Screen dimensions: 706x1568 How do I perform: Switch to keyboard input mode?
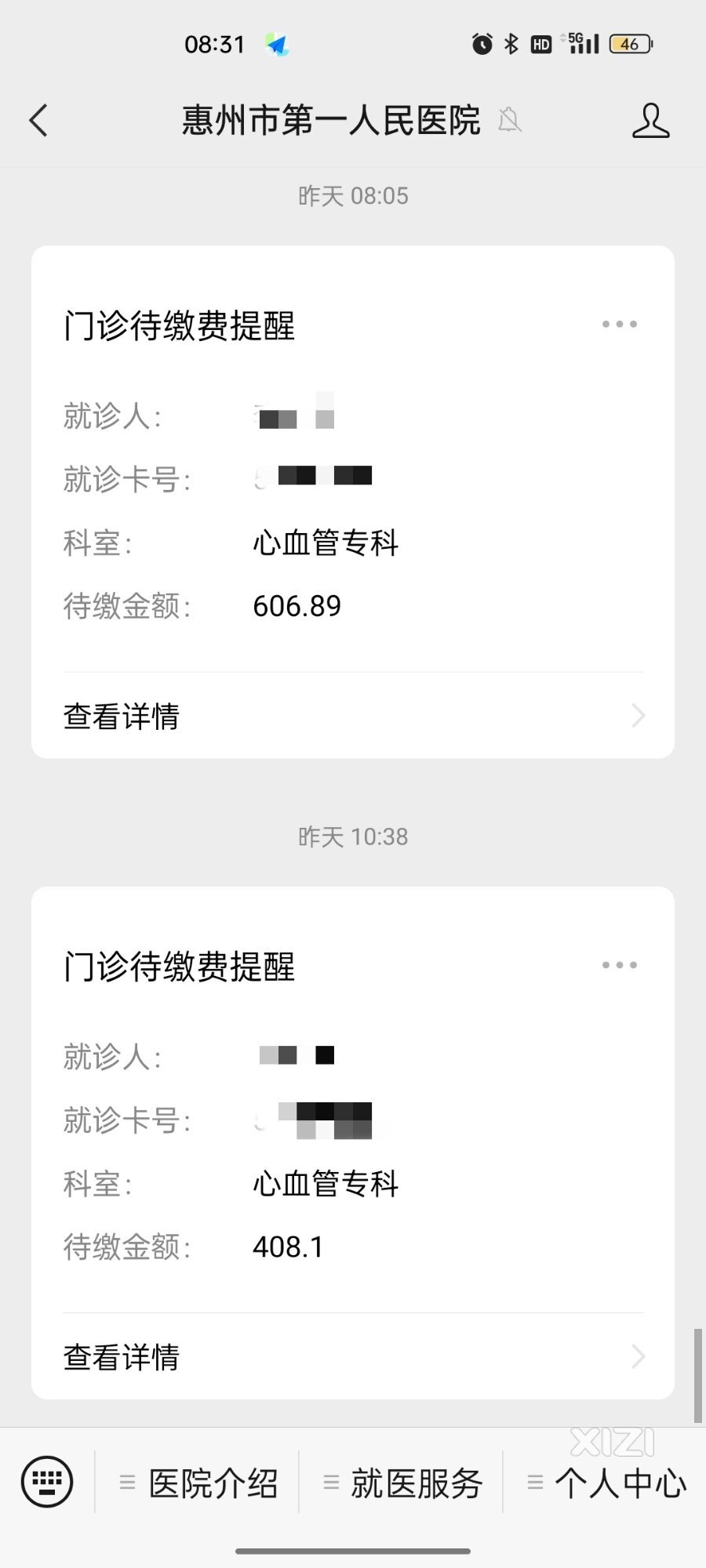coord(48,1482)
